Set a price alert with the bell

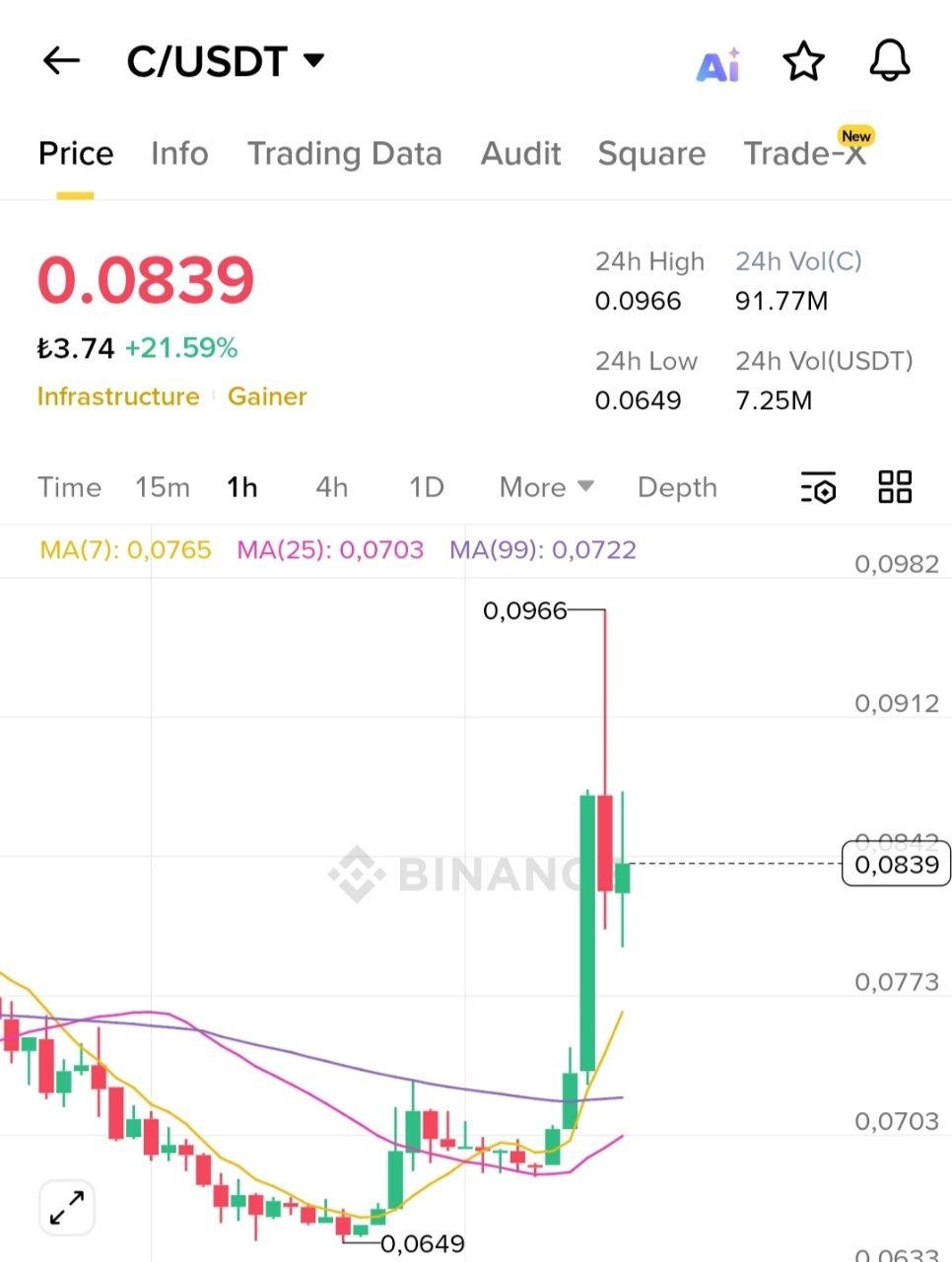tap(889, 62)
